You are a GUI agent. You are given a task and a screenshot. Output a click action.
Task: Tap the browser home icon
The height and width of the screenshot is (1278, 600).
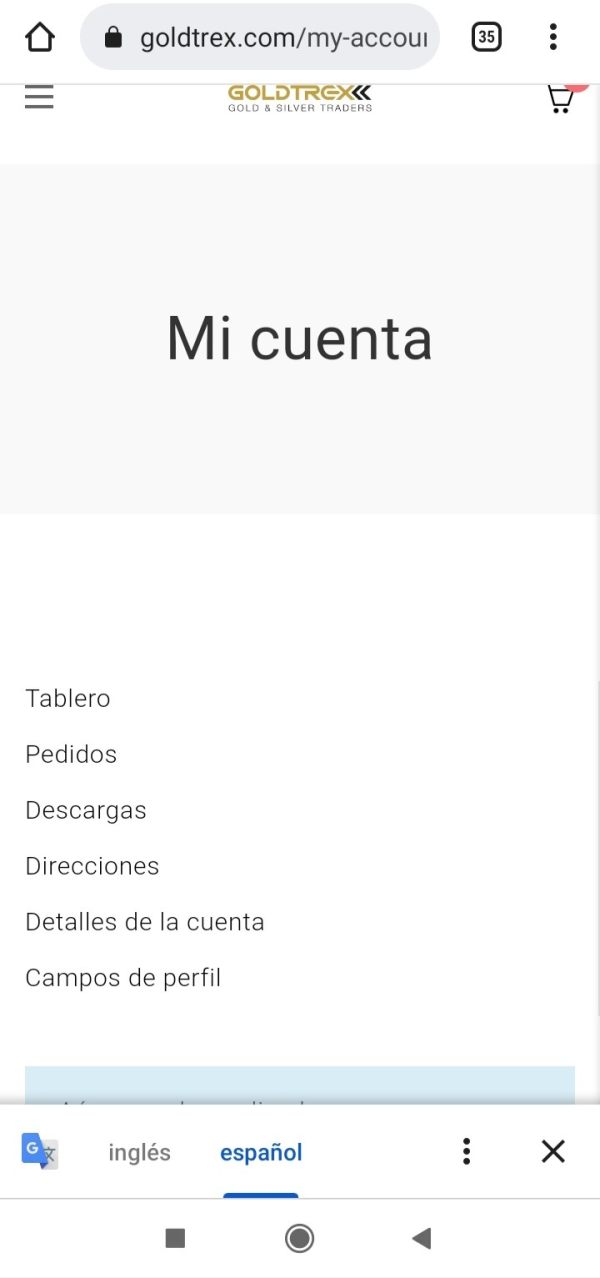click(x=40, y=38)
